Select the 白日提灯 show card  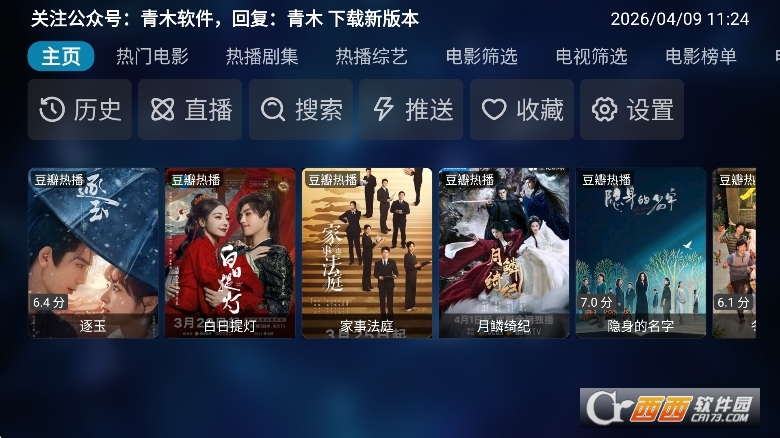tap(230, 252)
